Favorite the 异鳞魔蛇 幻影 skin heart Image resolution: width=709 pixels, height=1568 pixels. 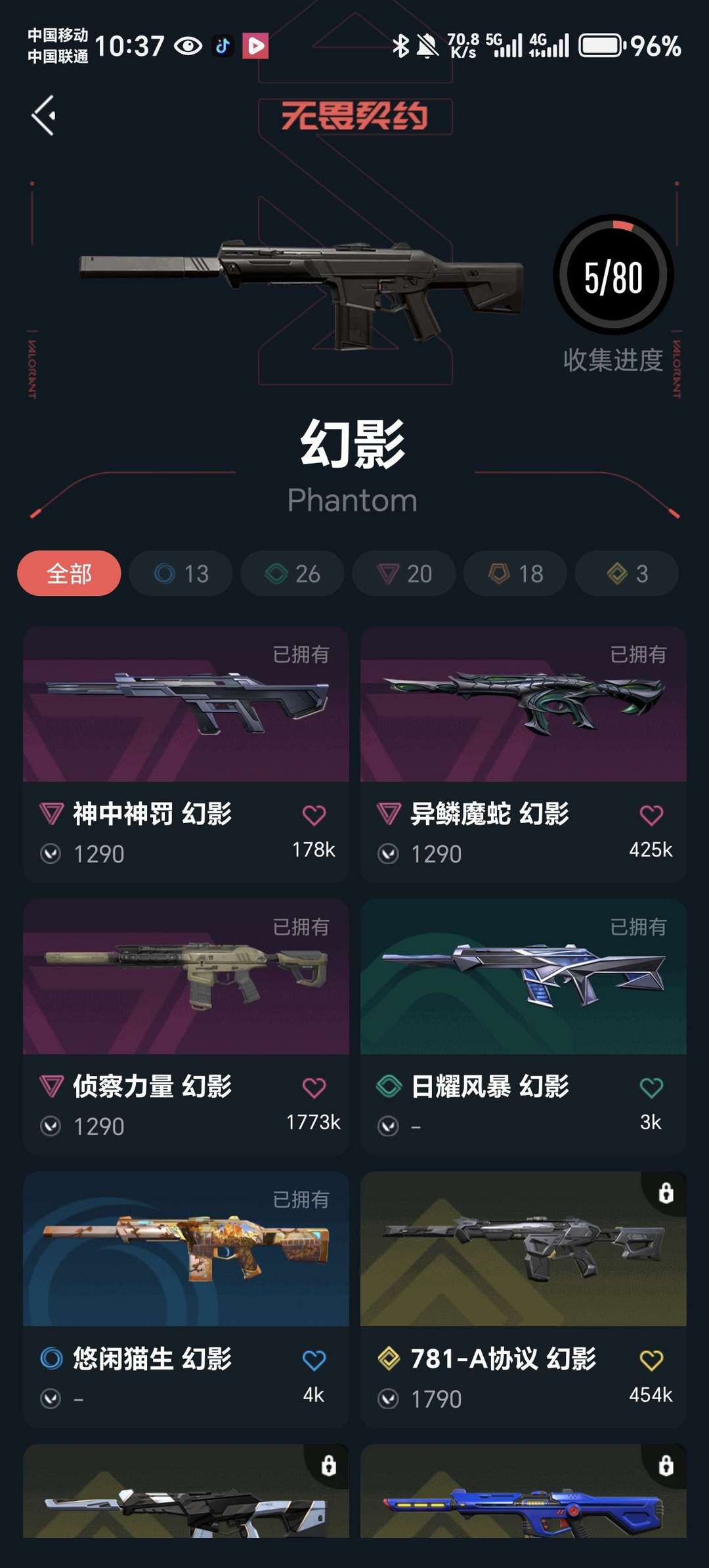point(651,813)
